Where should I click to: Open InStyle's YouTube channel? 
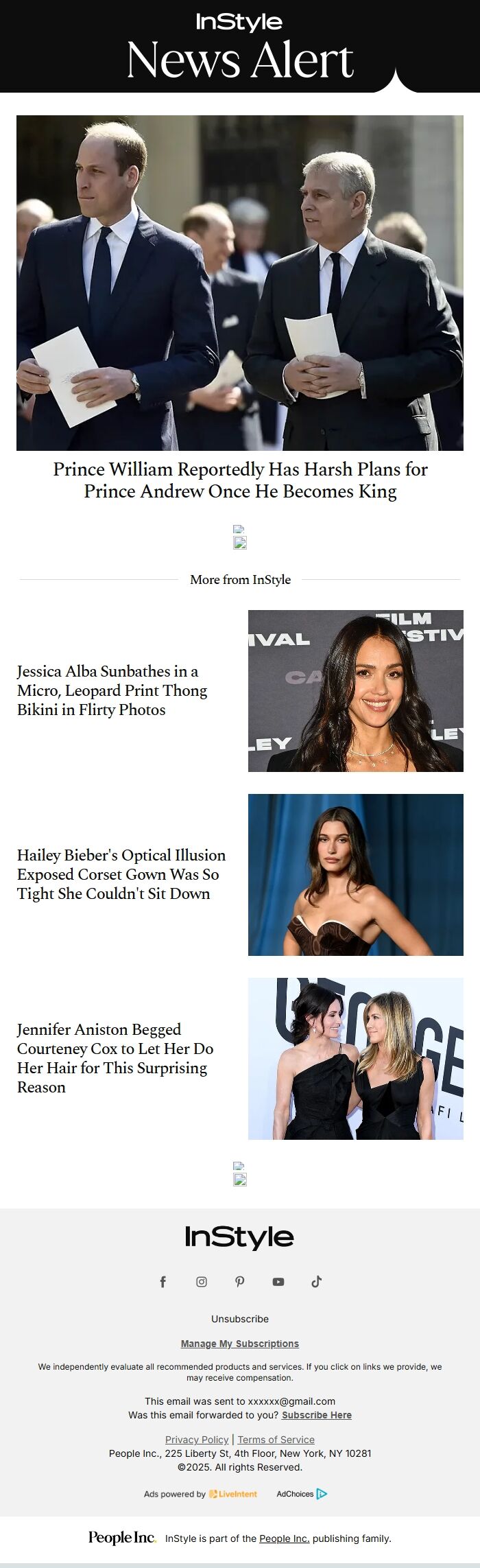point(278,1282)
